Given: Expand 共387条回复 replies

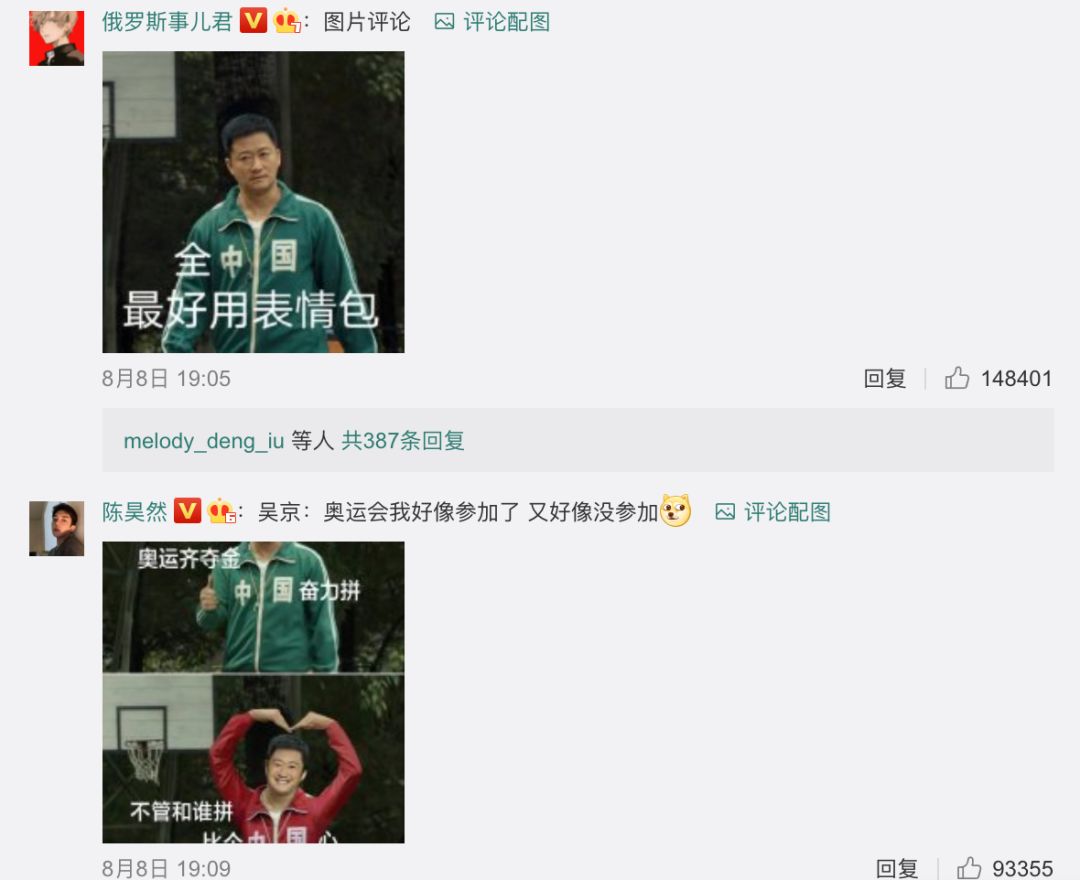Looking at the screenshot, I should [x=403, y=440].
